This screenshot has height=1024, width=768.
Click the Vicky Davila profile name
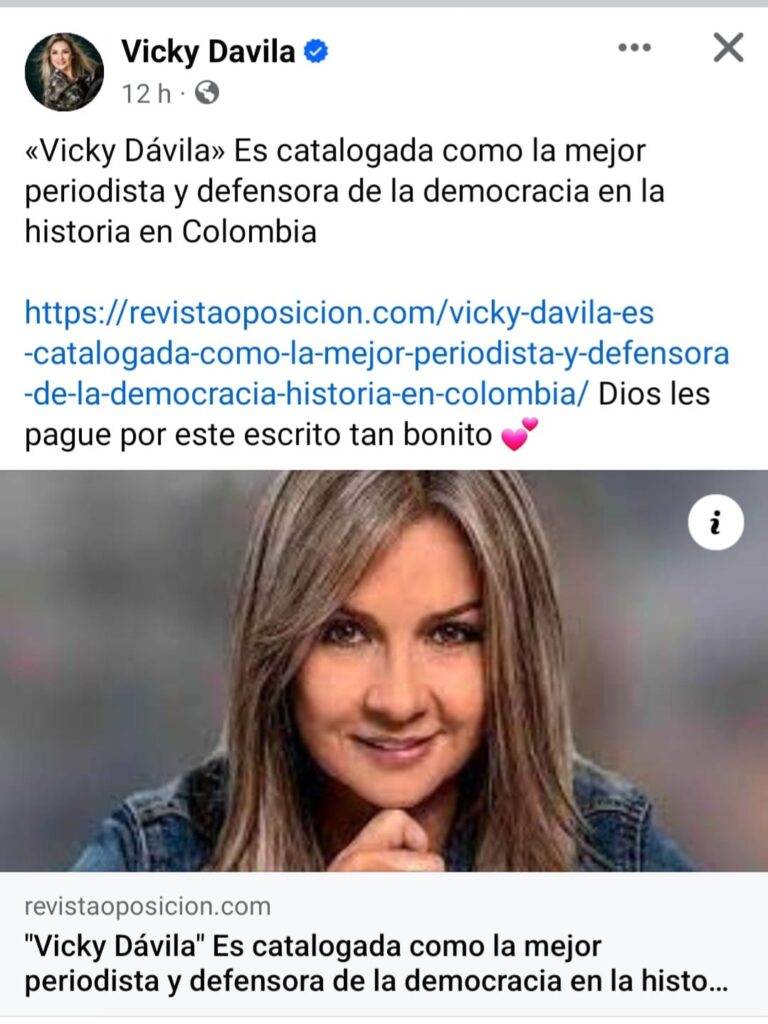coord(205,50)
